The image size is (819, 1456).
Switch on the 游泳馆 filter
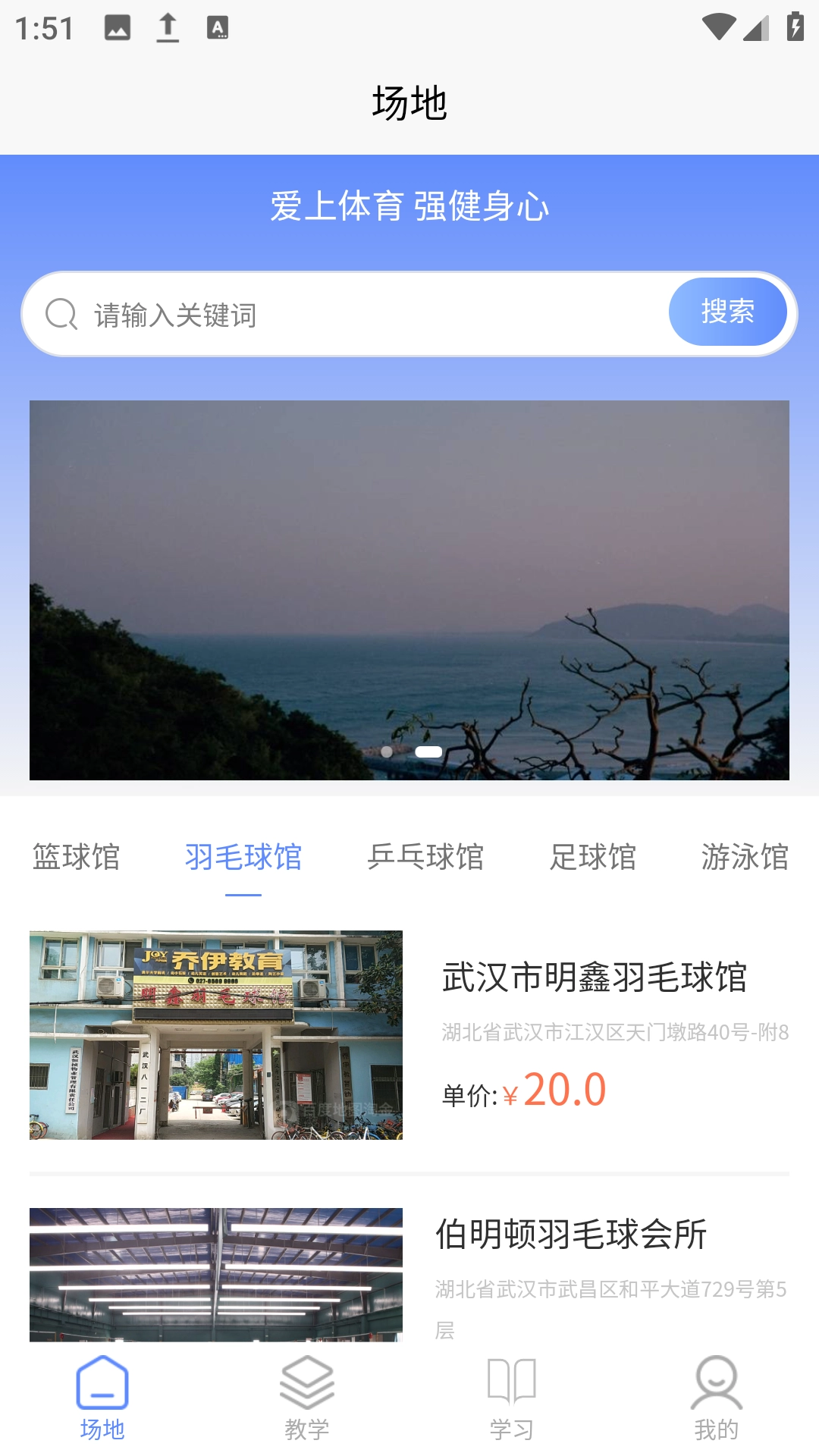[745, 858]
